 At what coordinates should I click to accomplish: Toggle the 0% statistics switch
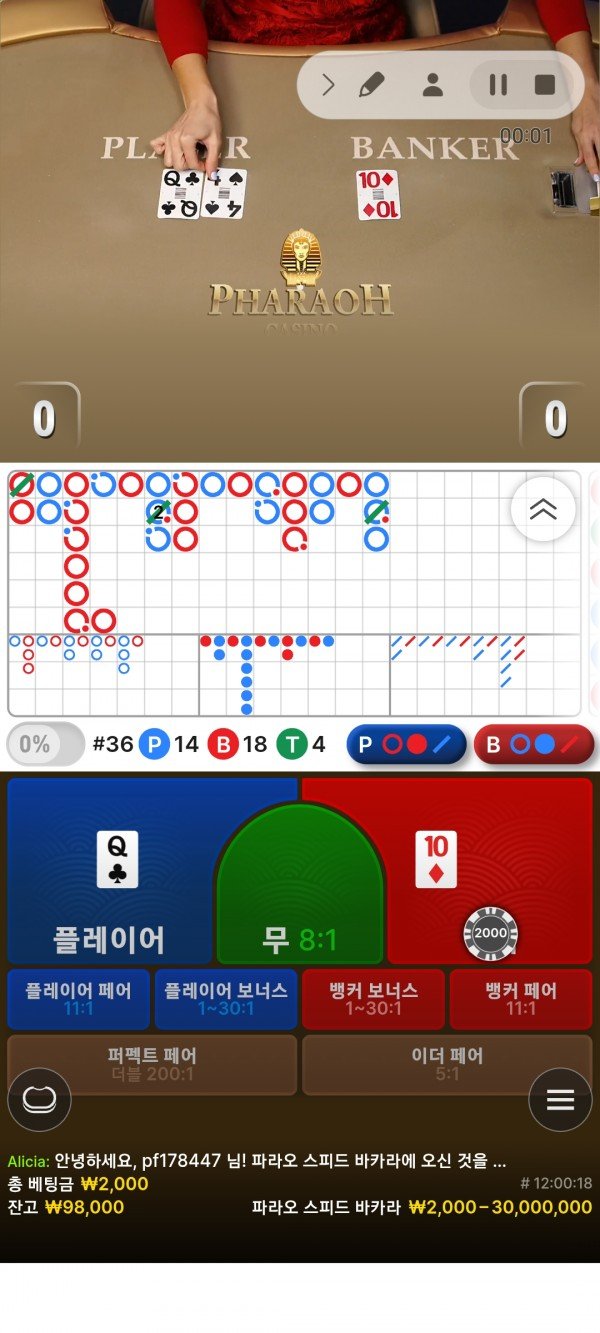tap(45, 745)
